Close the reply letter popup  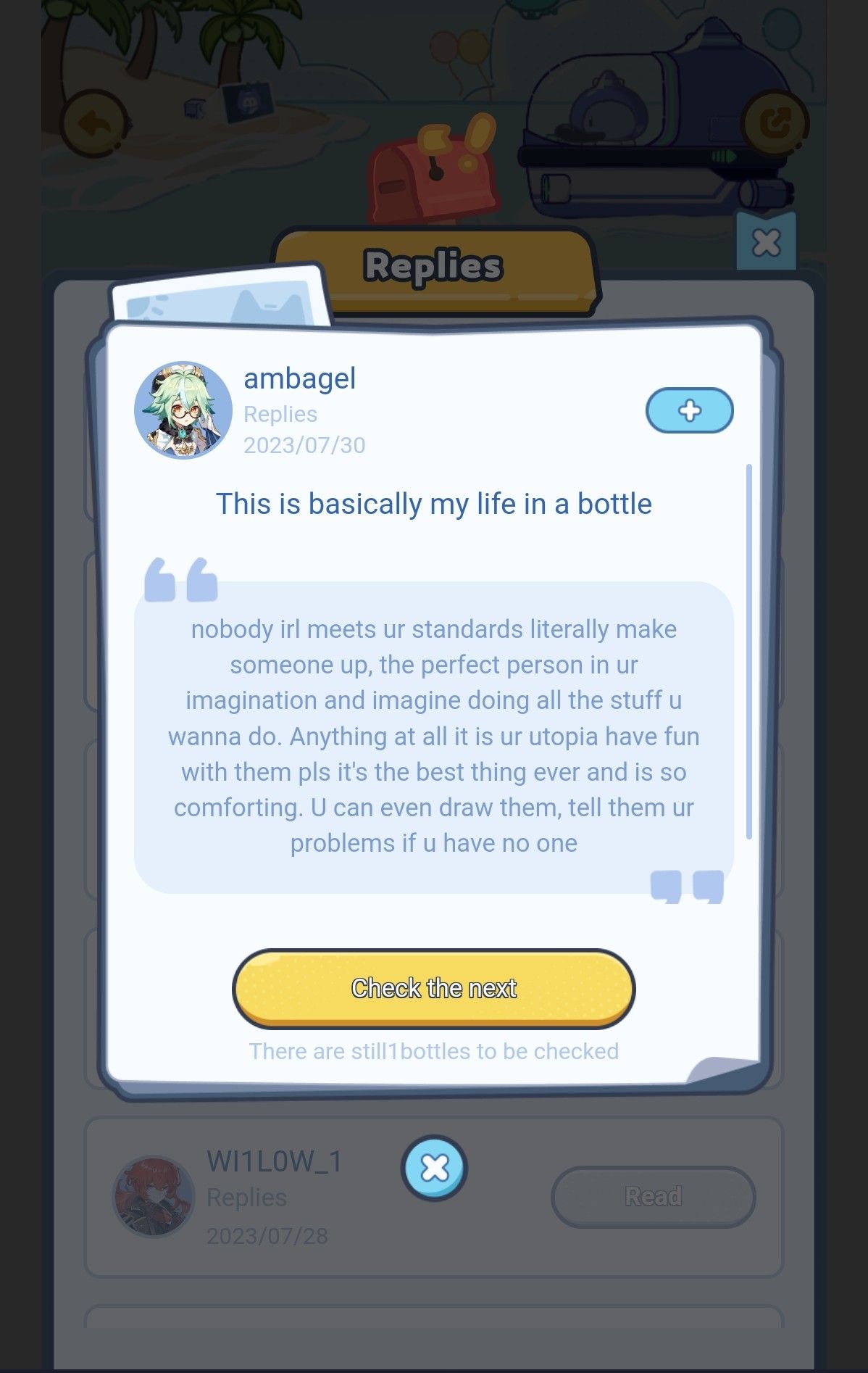[434, 1168]
